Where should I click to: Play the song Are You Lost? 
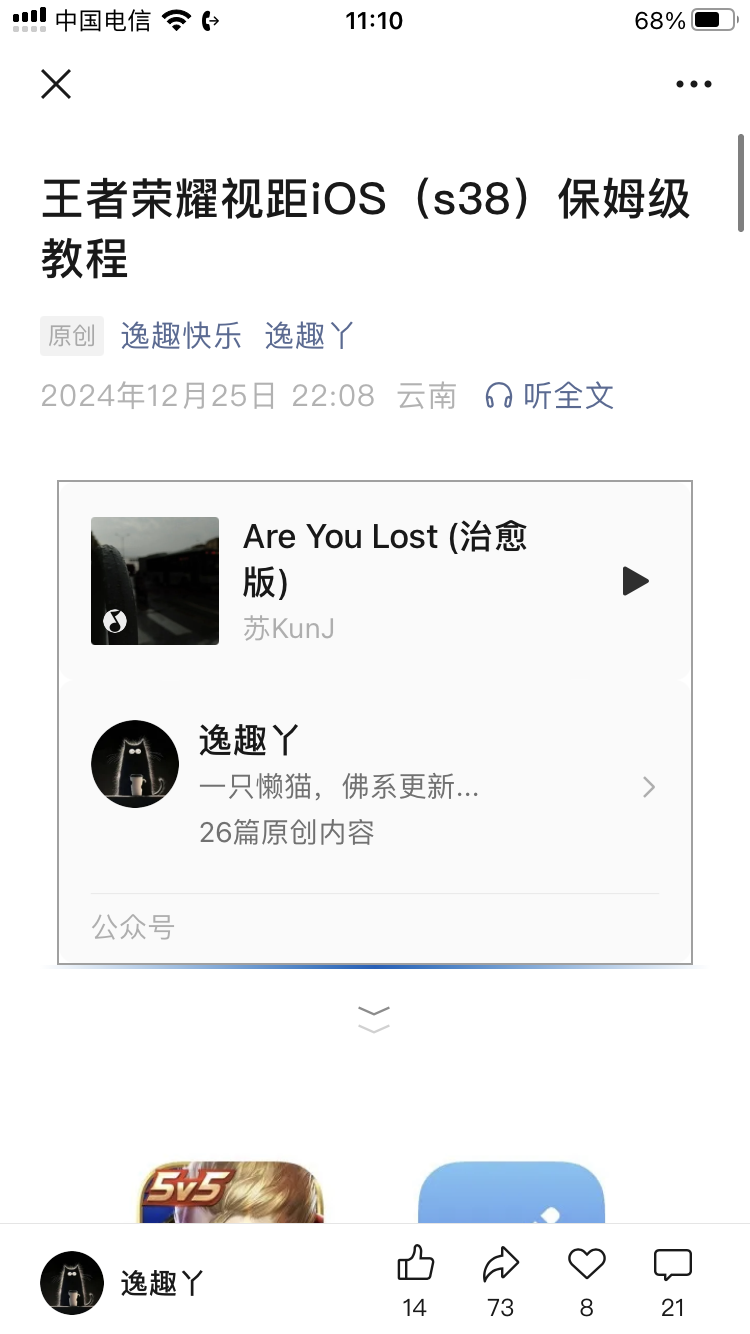(635, 581)
